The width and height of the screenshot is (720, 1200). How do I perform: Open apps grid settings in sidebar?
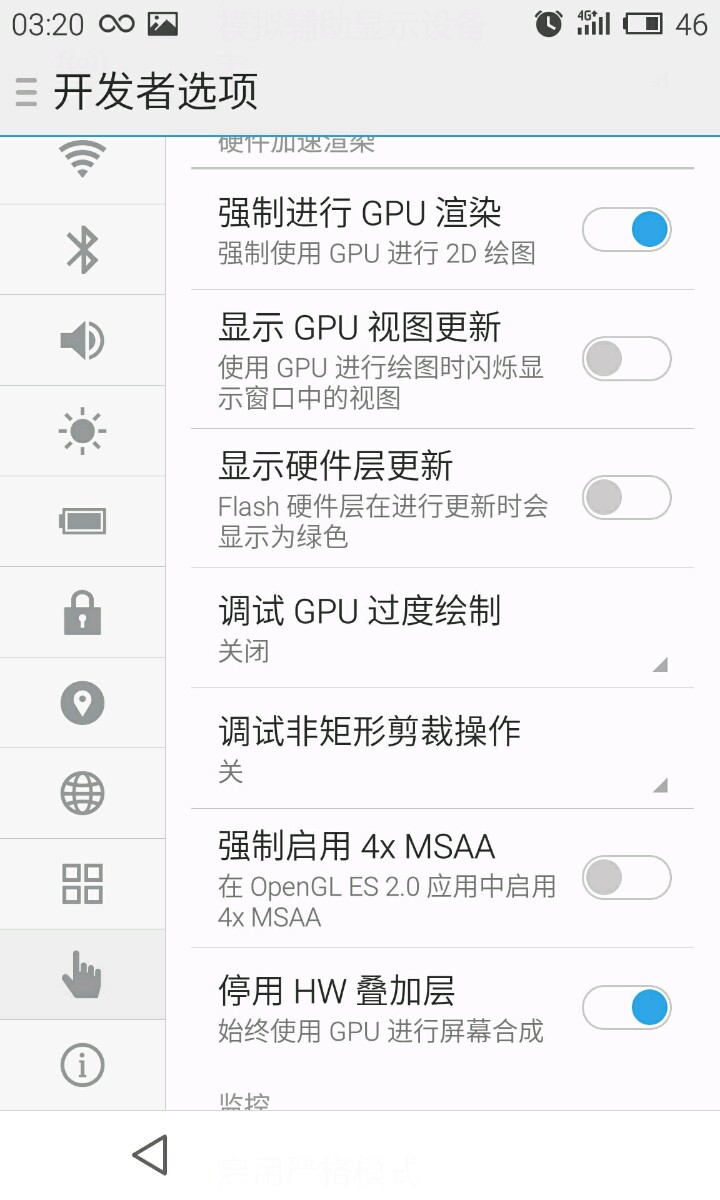tap(82, 884)
